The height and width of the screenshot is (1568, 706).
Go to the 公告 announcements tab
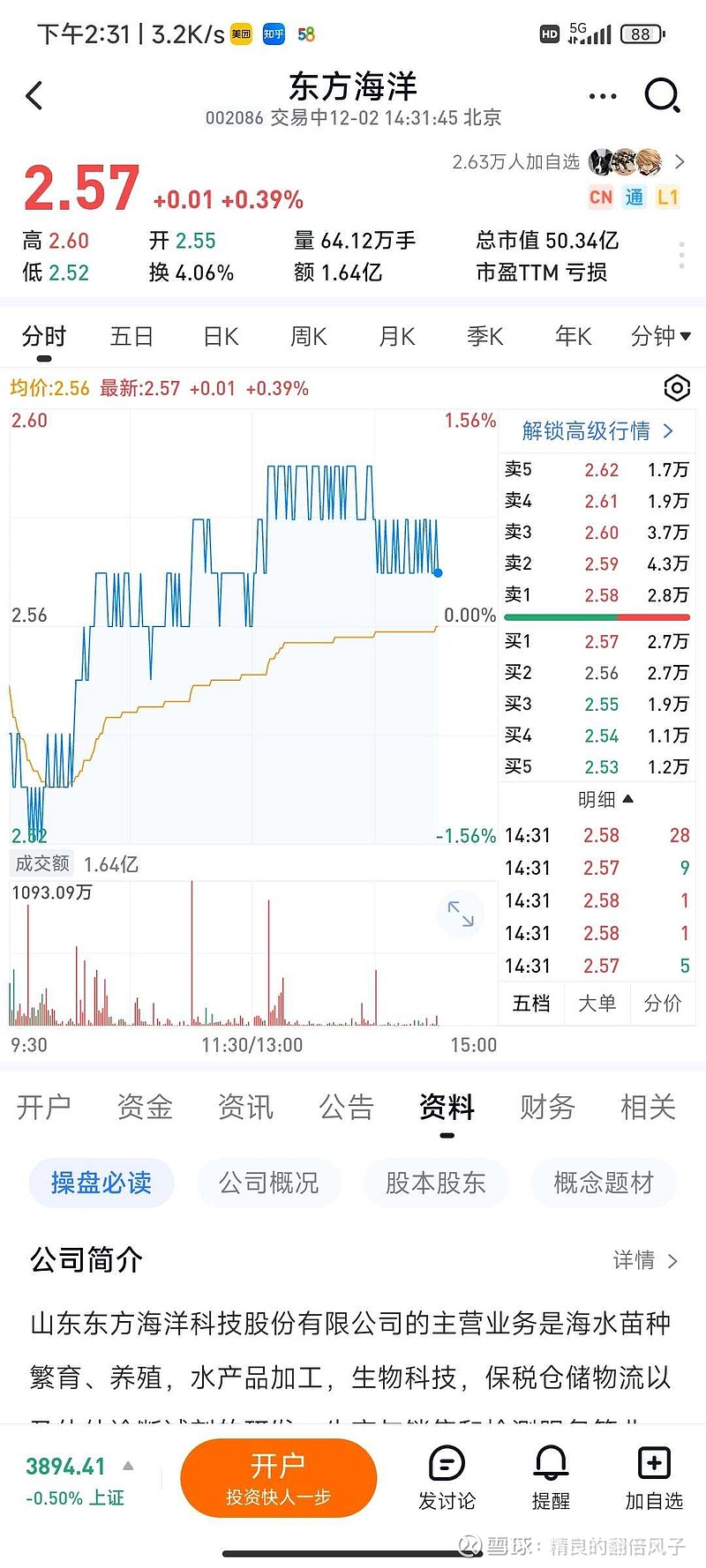click(x=346, y=1107)
